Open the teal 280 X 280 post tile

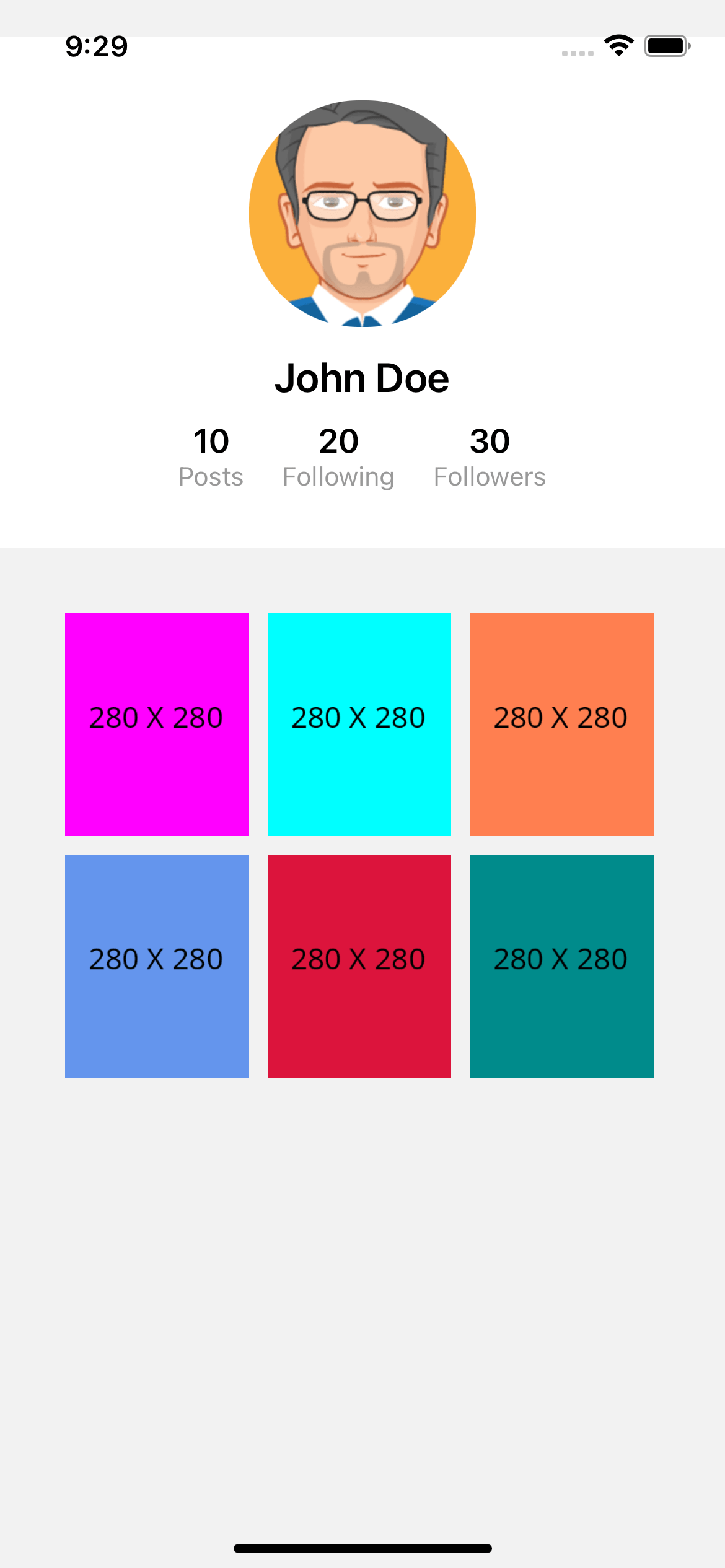(561, 965)
